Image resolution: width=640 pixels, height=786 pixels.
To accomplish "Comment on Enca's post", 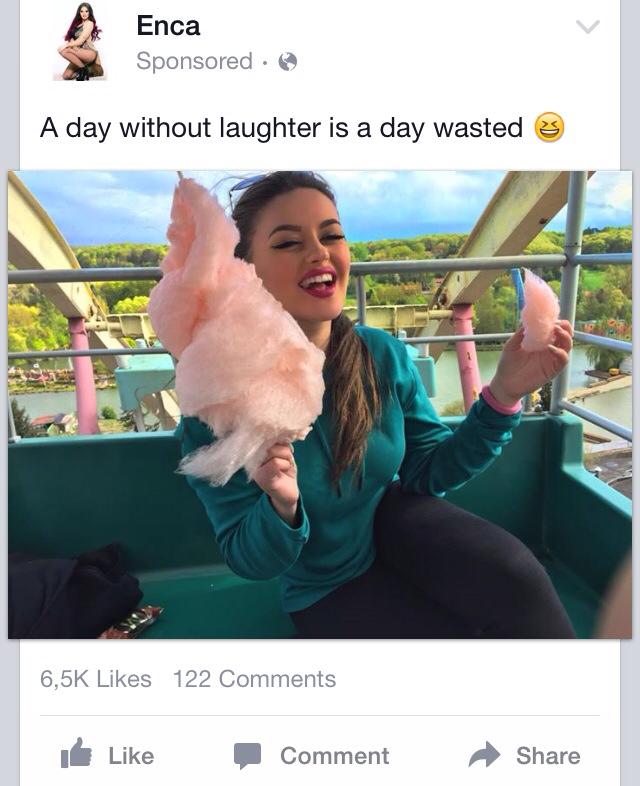I will pos(312,756).
